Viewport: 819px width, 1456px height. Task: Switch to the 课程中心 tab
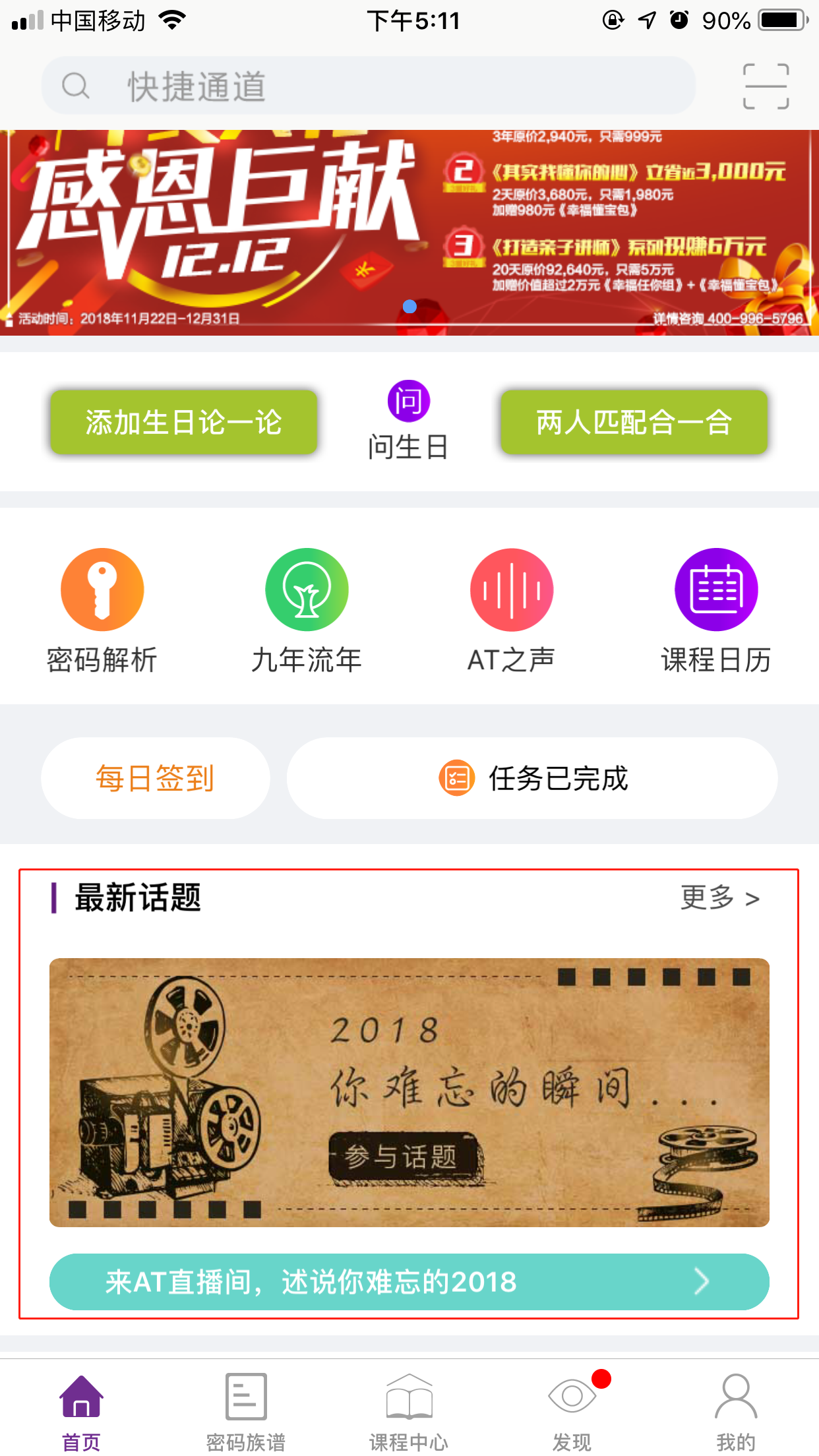[x=409, y=1411]
